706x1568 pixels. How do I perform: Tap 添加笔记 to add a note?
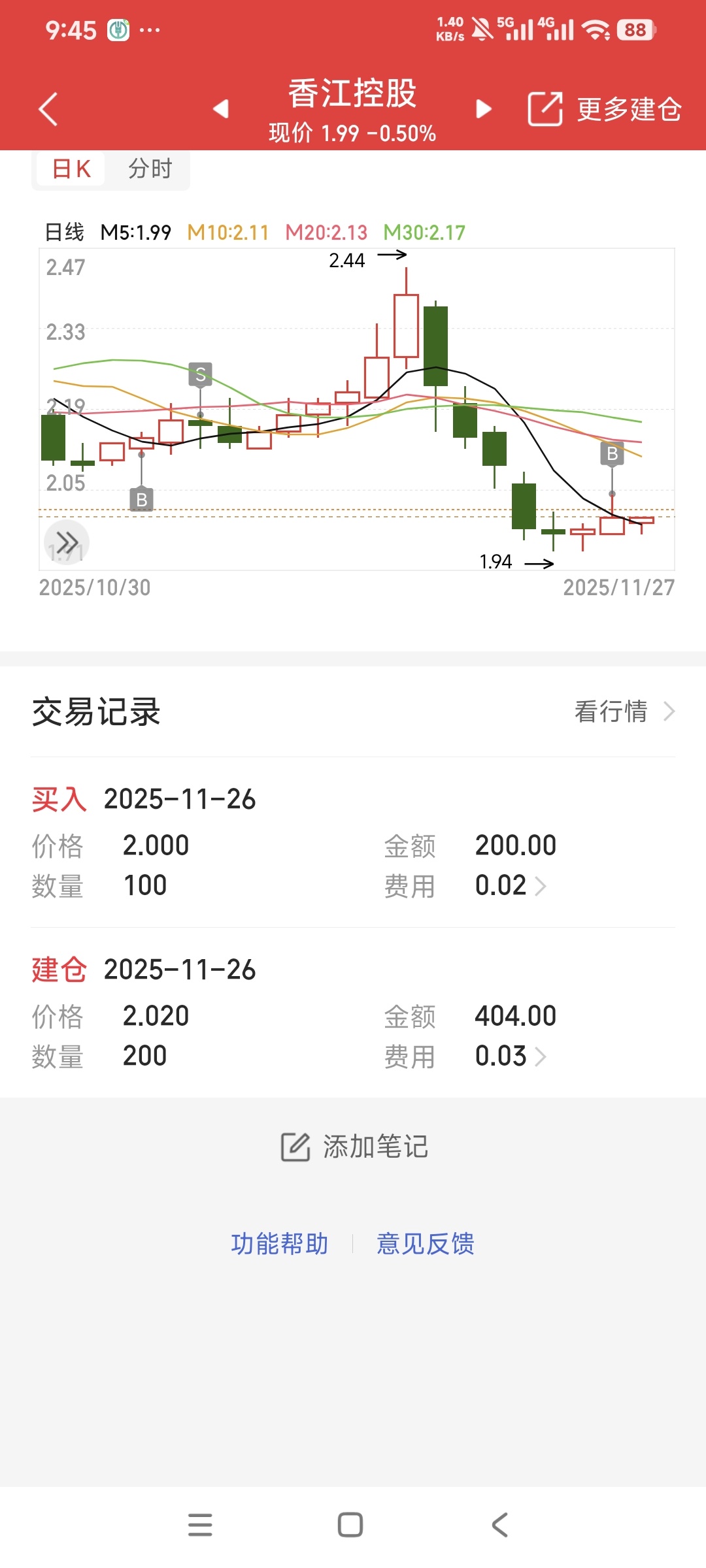pos(354,1147)
